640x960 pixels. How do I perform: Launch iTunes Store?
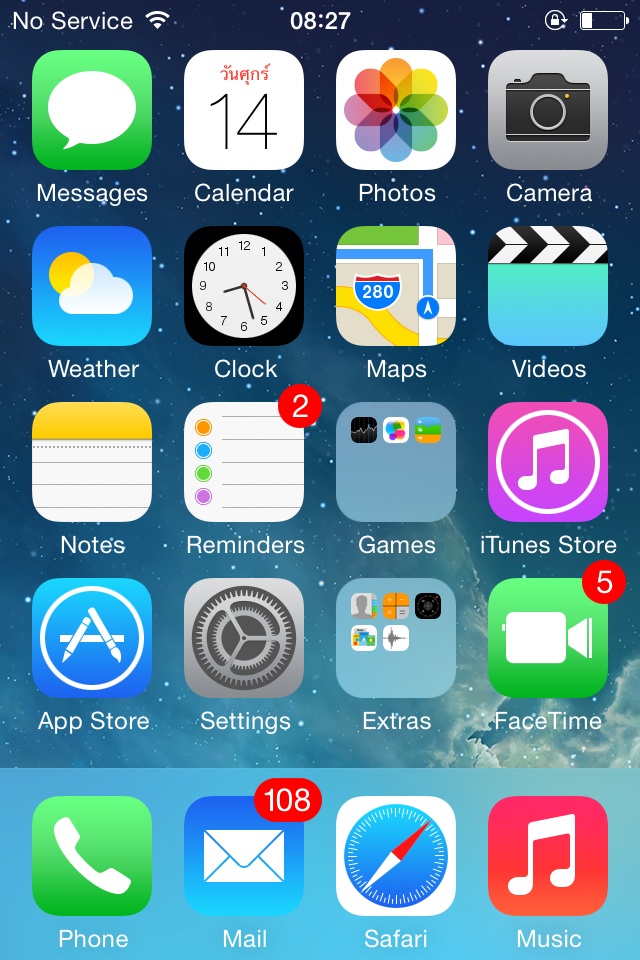(x=548, y=462)
